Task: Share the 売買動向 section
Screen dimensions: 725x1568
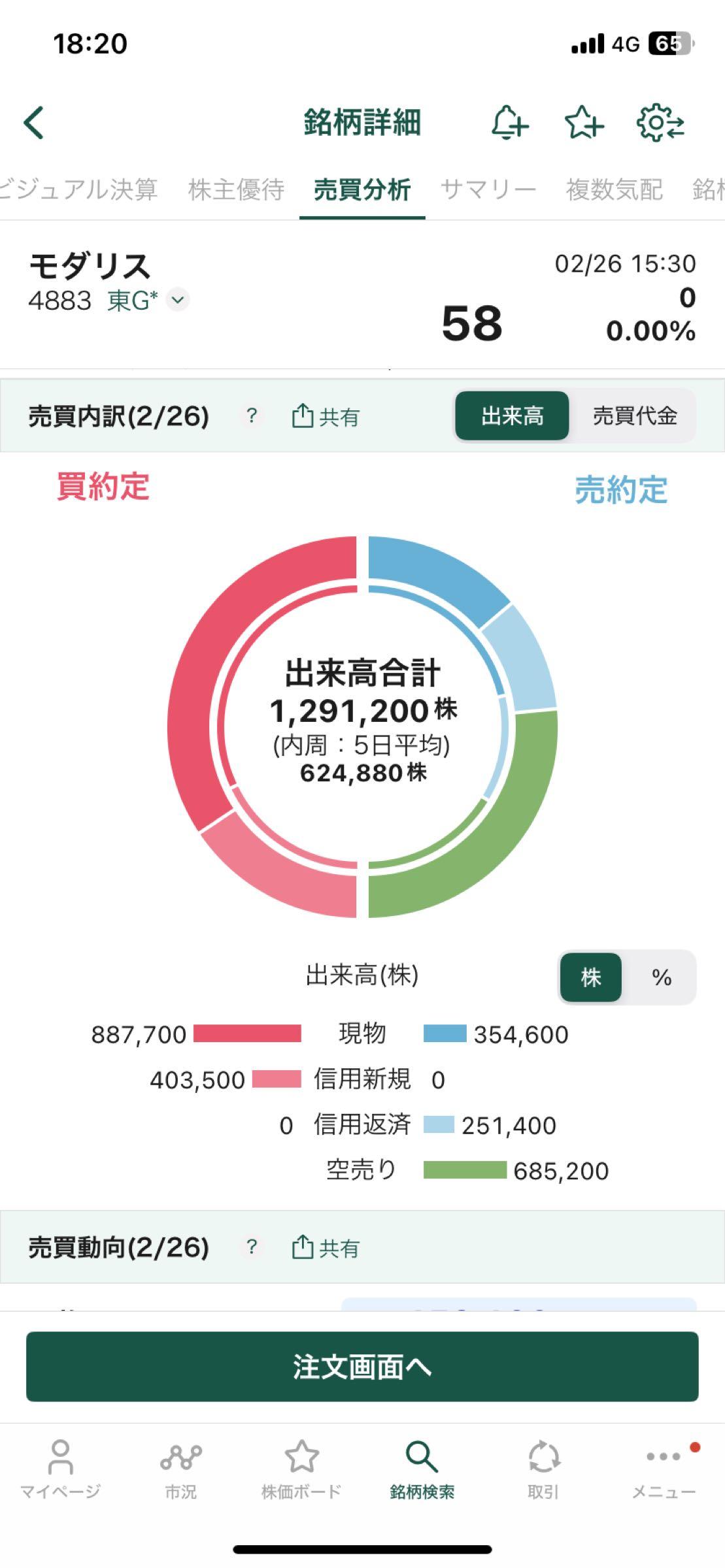Action: [326, 1248]
